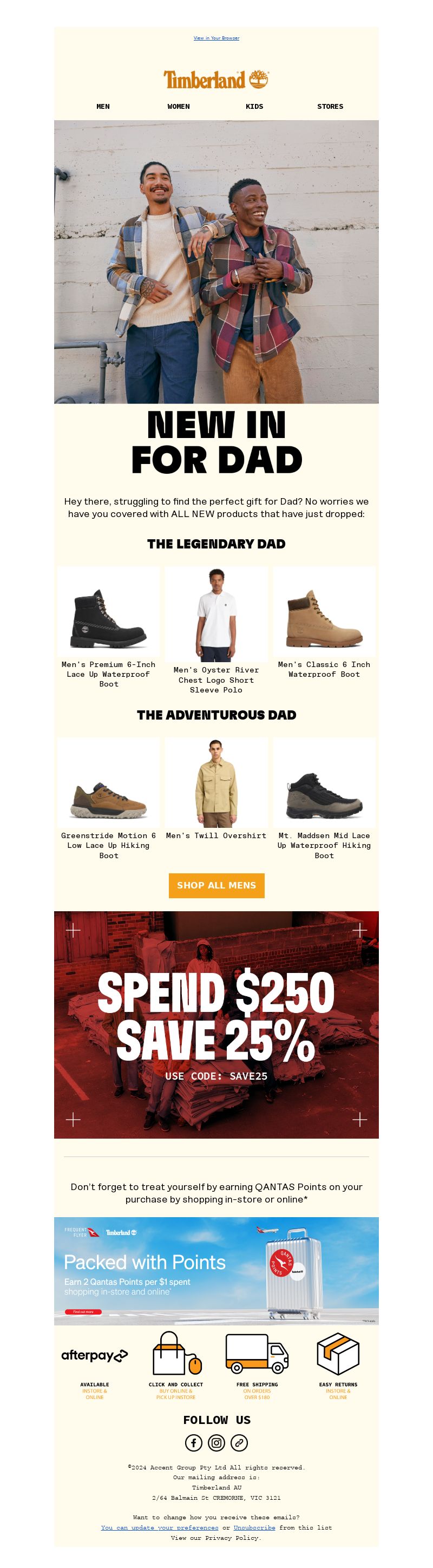Open Timberland's Facebook page
This screenshot has height=1568, width=433.
pos(193,1442)
